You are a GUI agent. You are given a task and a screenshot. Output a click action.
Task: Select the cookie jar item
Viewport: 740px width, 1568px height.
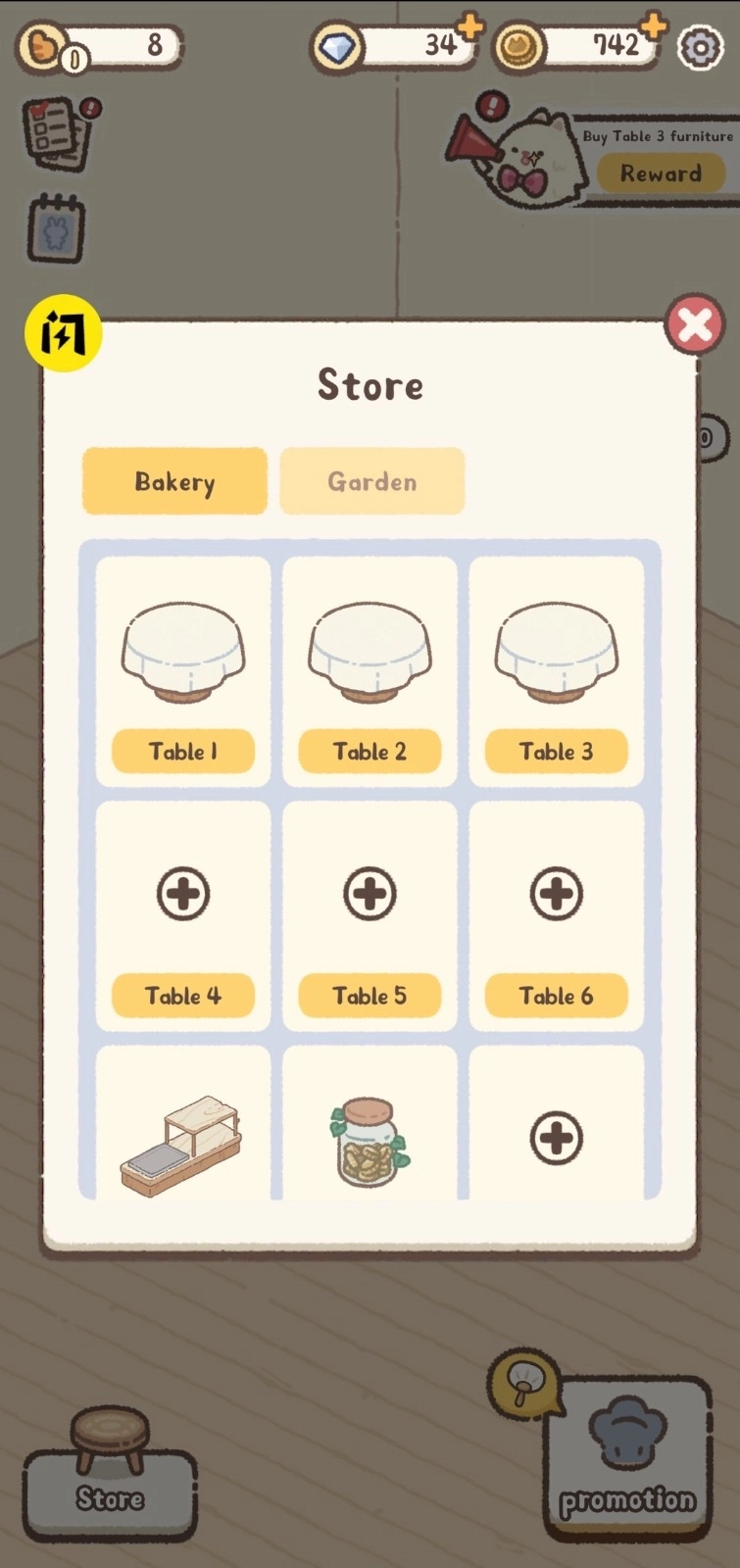pyautogui.click(x=368, y=1142)
